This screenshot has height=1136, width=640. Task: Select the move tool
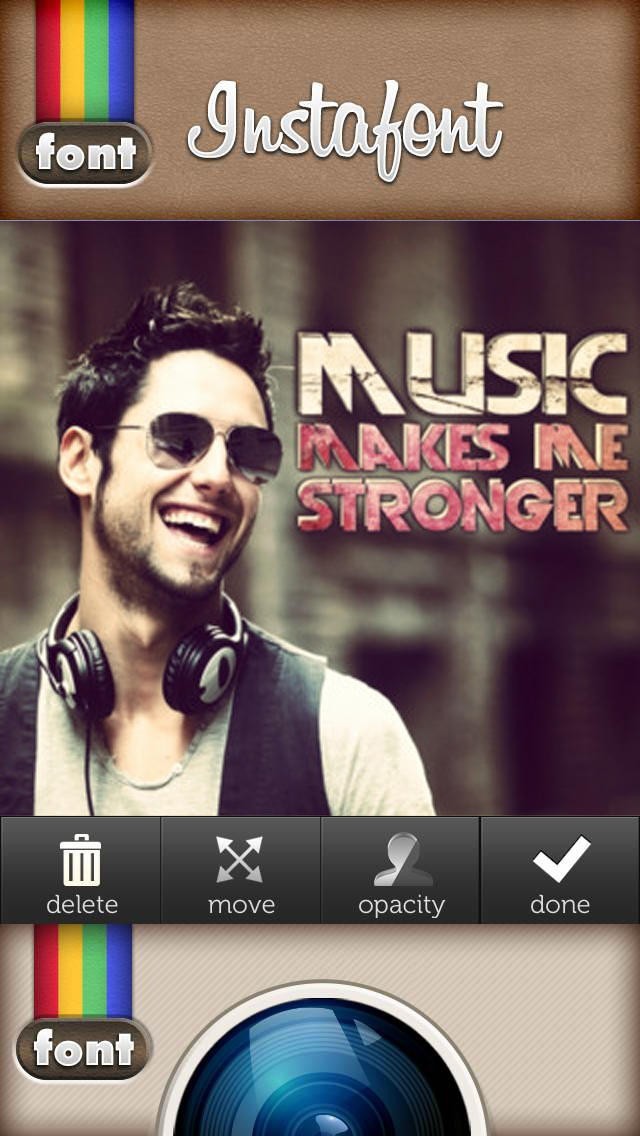240,871
